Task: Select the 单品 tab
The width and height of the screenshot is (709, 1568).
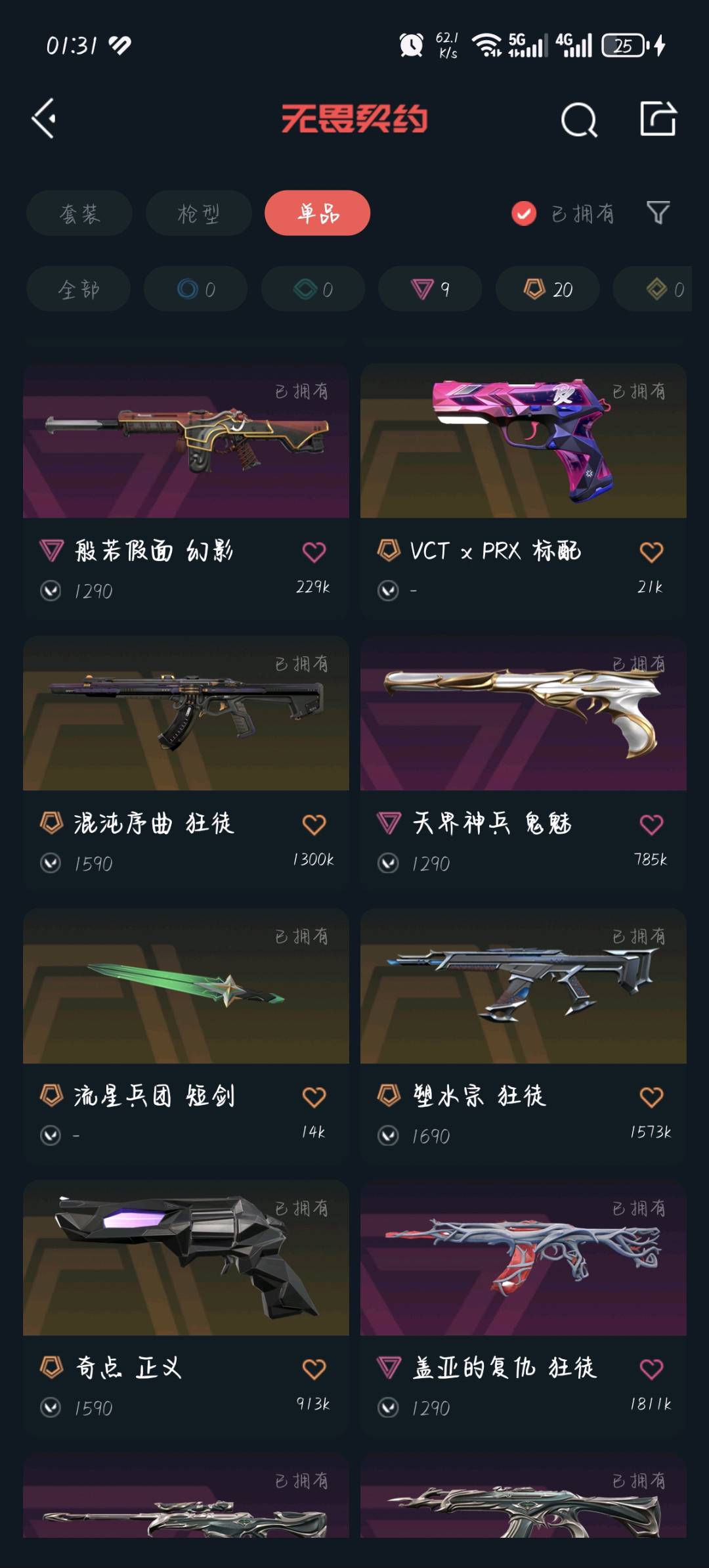Action: [x=317, y=213]
